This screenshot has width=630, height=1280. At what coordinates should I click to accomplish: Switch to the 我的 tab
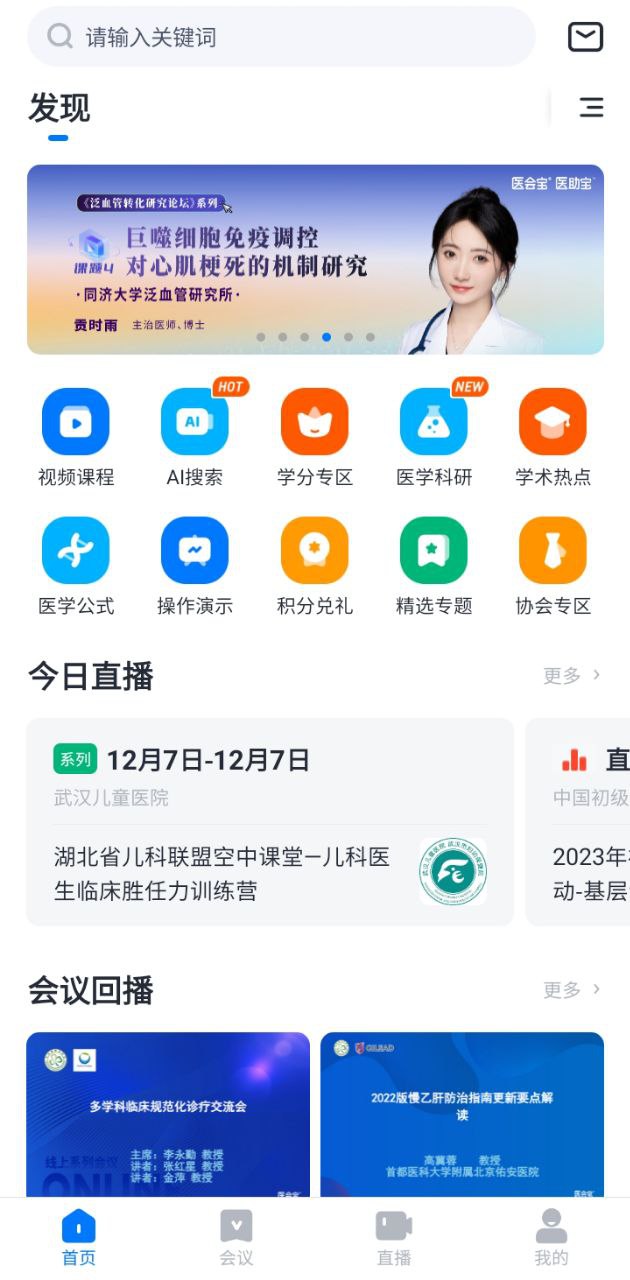(551, 1238)
